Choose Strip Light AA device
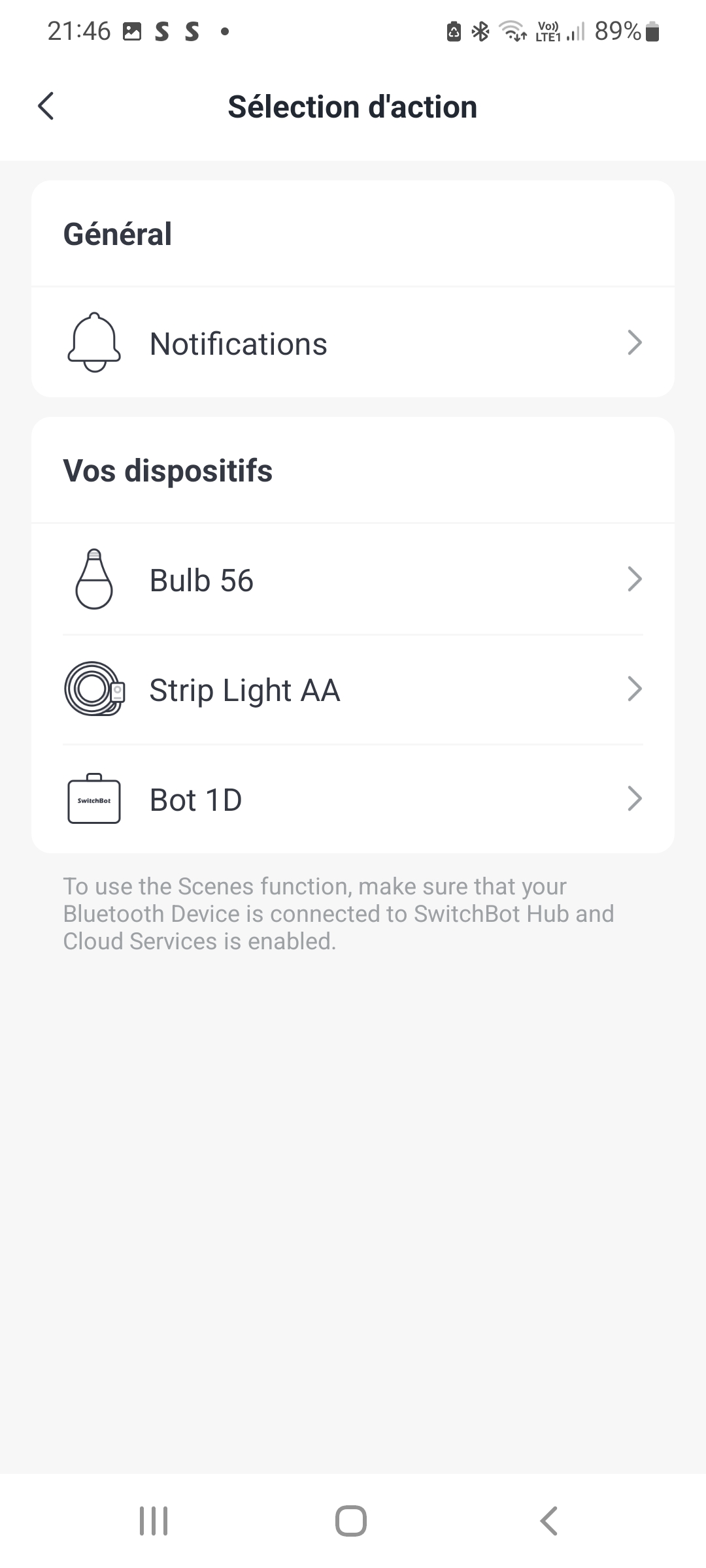Viewport: 706px width, 1568px height. click(x=353, y=690)
